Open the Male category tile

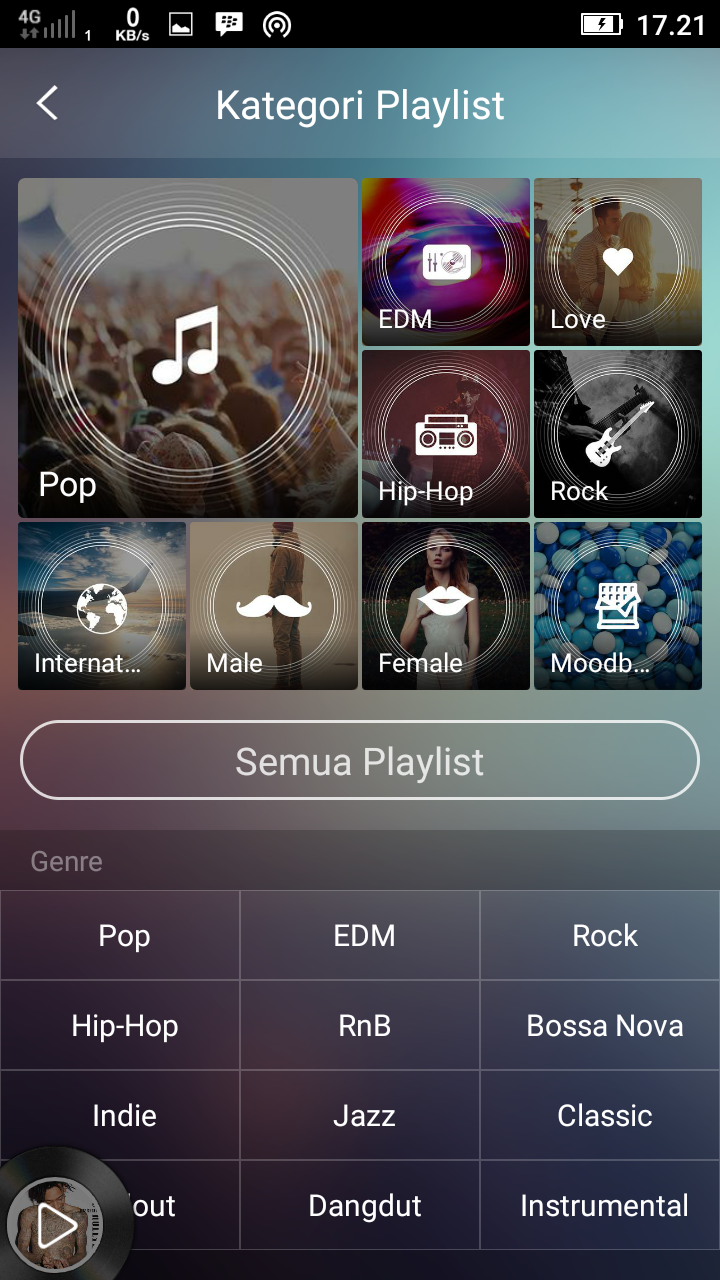coord(273,606)
